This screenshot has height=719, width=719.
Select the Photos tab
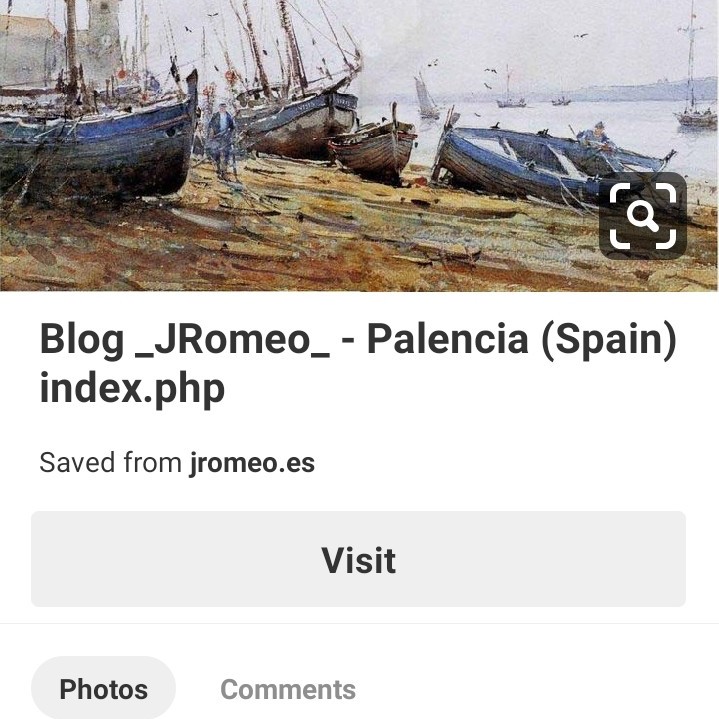click(103, 689)
